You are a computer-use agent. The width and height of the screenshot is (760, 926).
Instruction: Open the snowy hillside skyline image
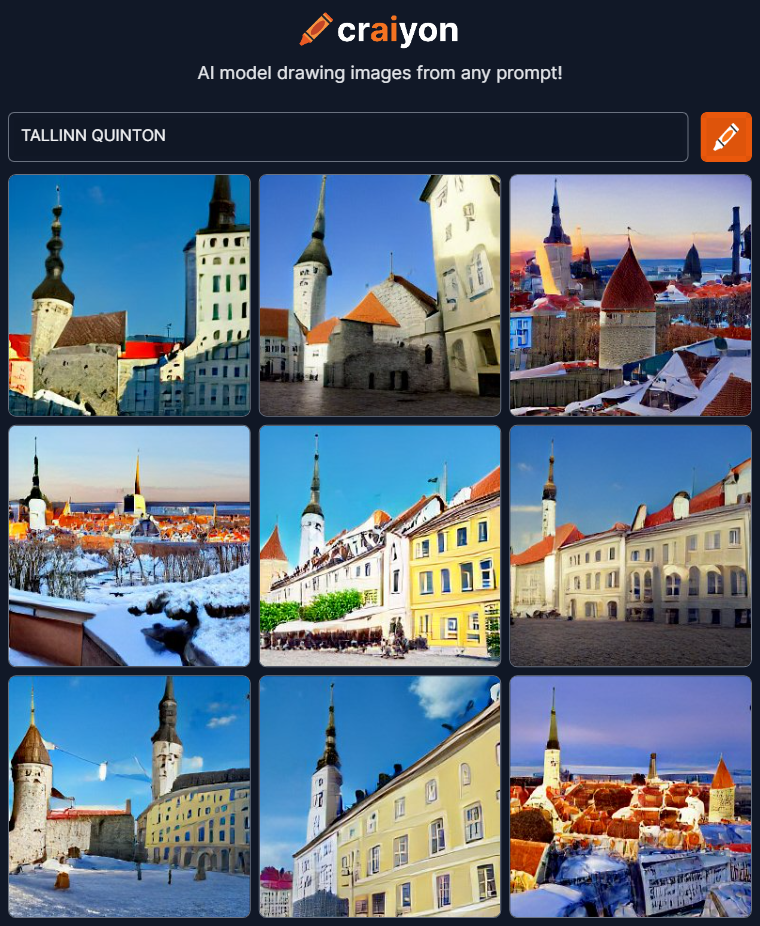[x=129, y=545]
